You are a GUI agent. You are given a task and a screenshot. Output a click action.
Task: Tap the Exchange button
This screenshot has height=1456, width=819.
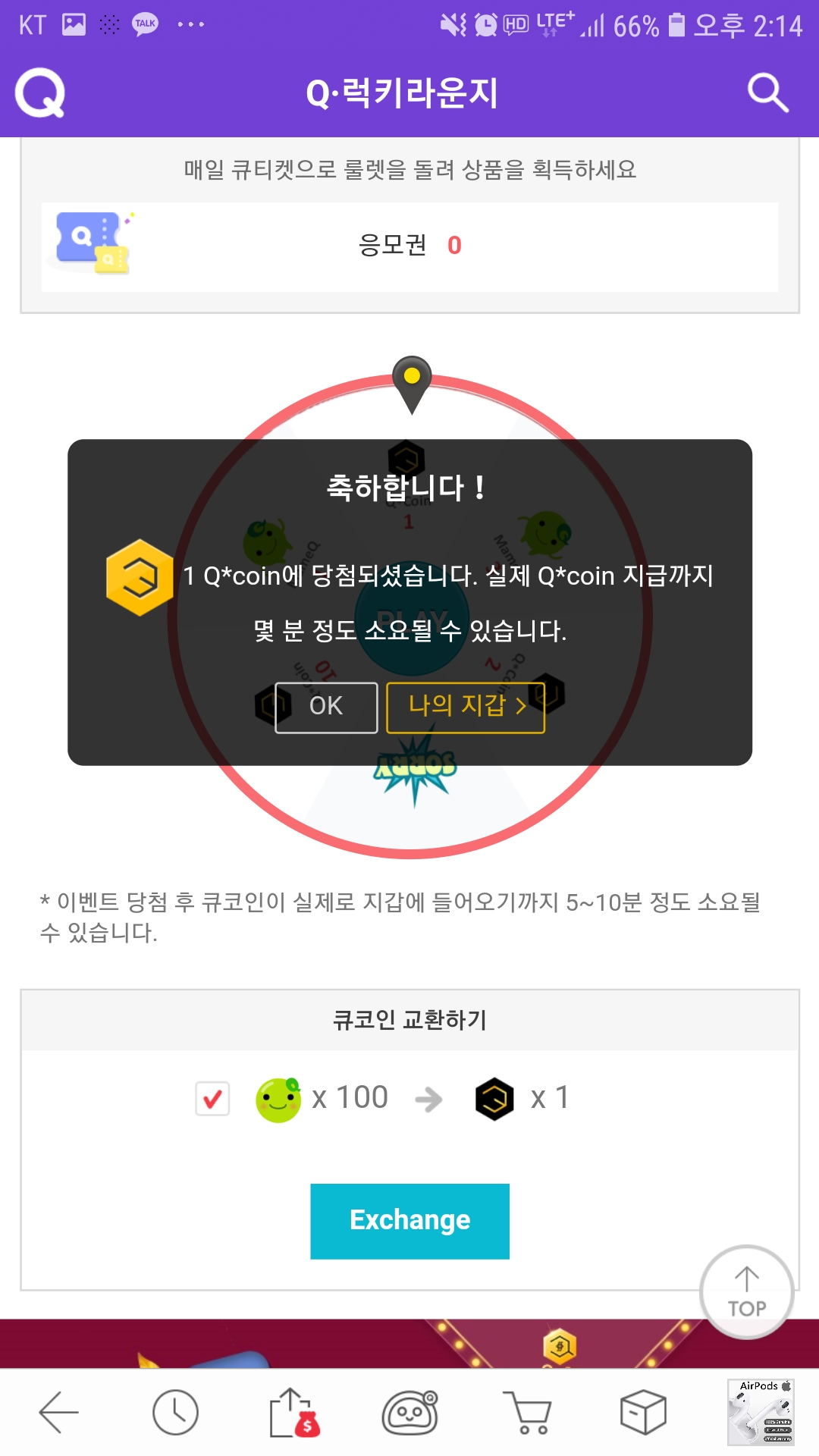(409, 1220)
